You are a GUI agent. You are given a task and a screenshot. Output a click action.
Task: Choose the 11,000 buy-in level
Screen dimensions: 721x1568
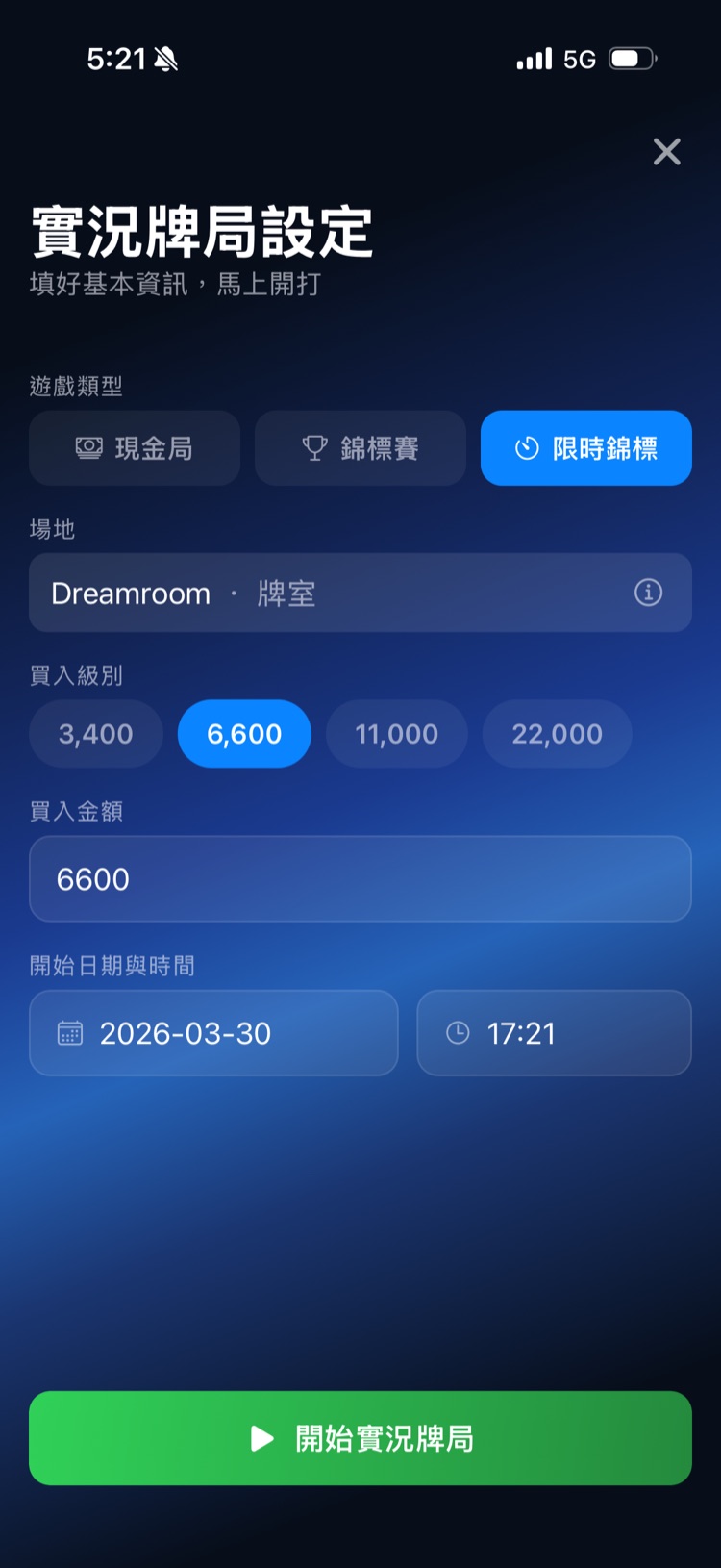pyautogui.click(x=396, y=734)
